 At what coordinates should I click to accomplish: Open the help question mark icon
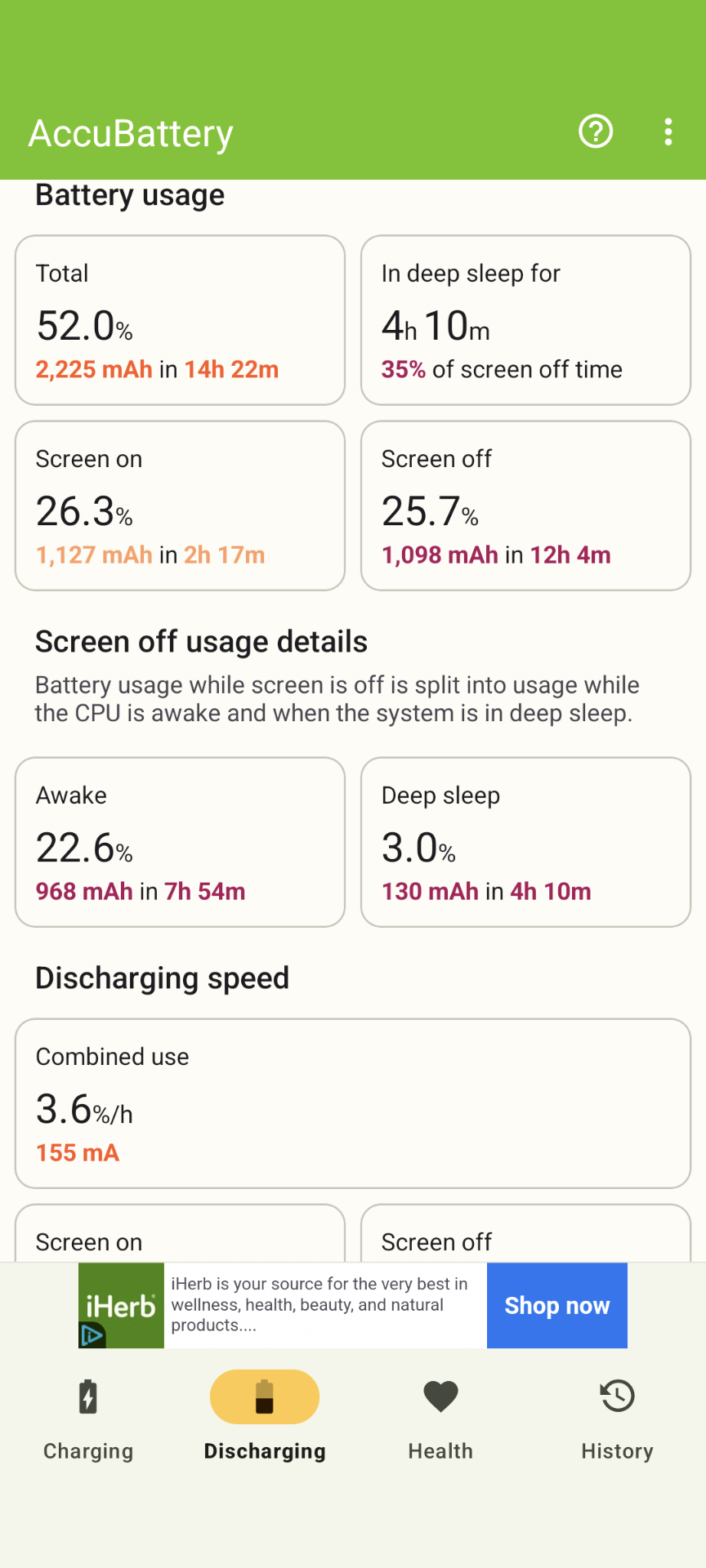pyautogui.click(x=596, y=131)
